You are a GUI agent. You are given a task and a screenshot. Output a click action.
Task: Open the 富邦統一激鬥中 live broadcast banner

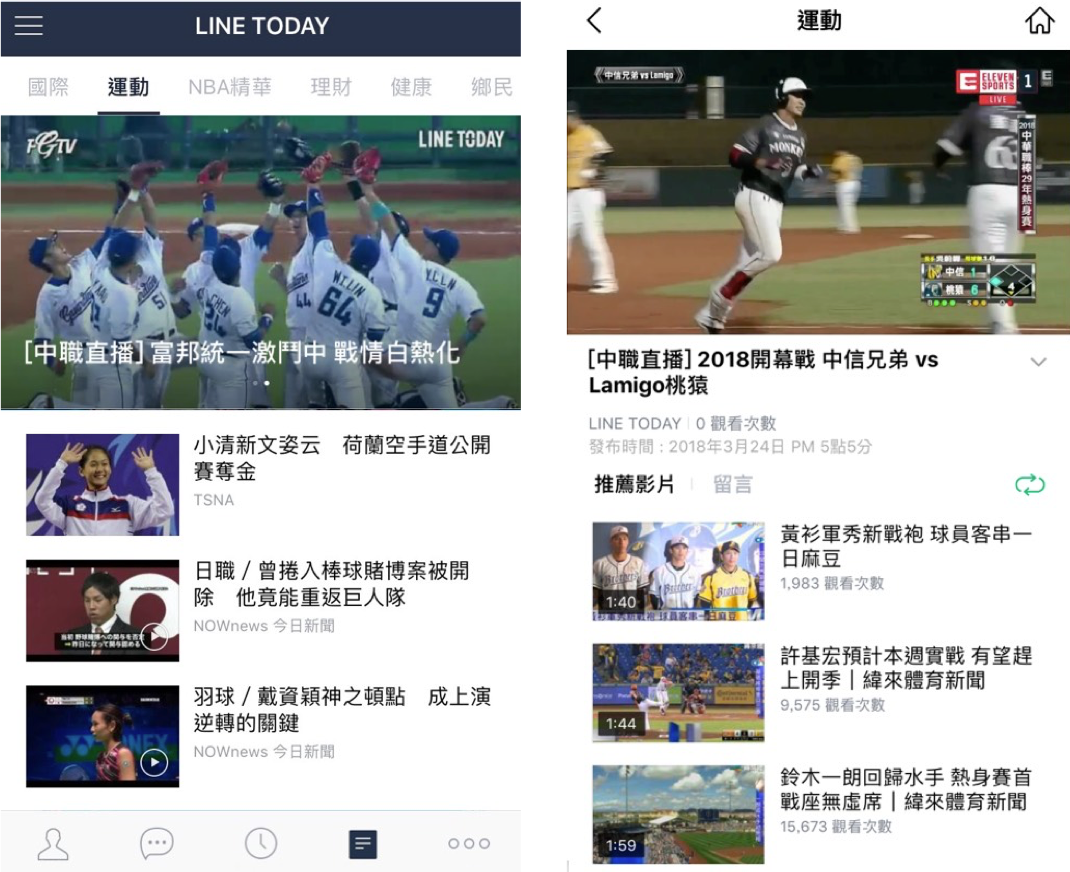[x=260, y=262]
